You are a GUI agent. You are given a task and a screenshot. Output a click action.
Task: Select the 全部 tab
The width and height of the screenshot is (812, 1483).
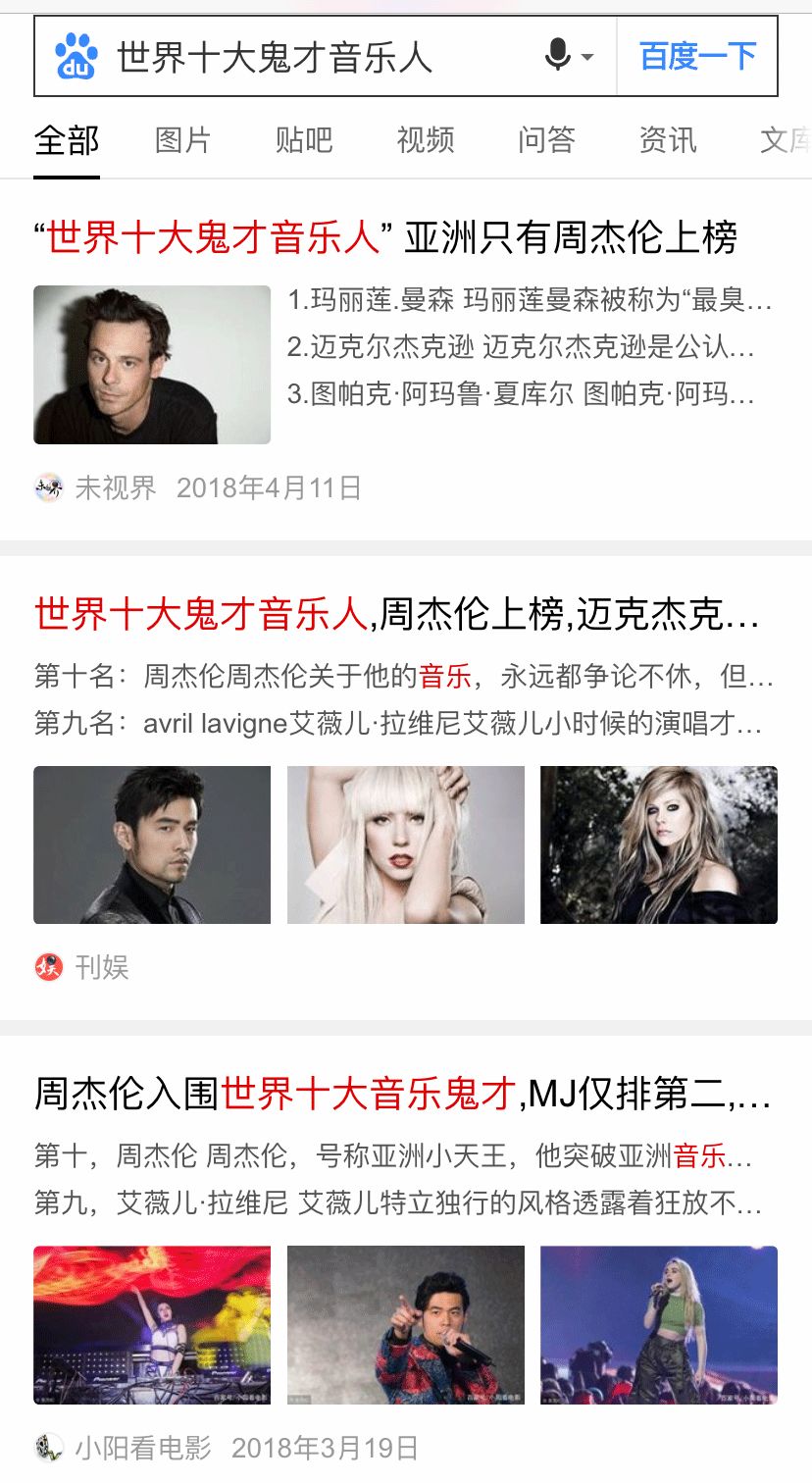pyautogui.click(x=67, y=140)
